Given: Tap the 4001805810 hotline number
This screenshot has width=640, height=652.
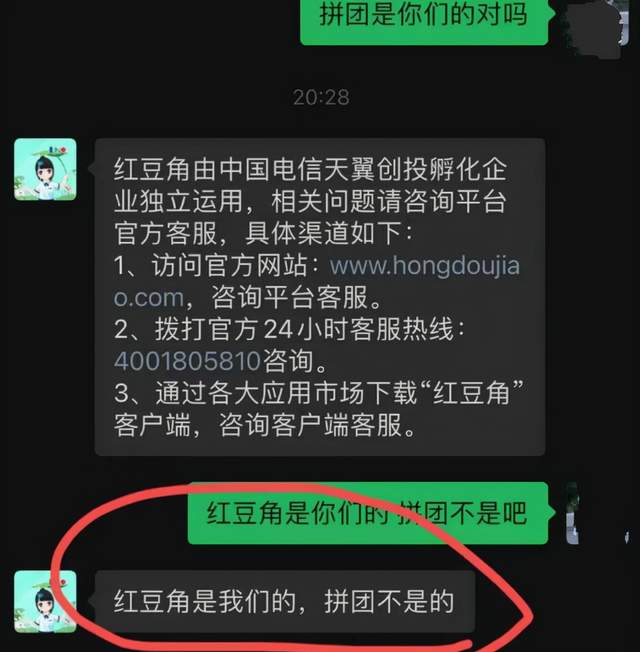Looking at the screenshot, I should (187, 359).
